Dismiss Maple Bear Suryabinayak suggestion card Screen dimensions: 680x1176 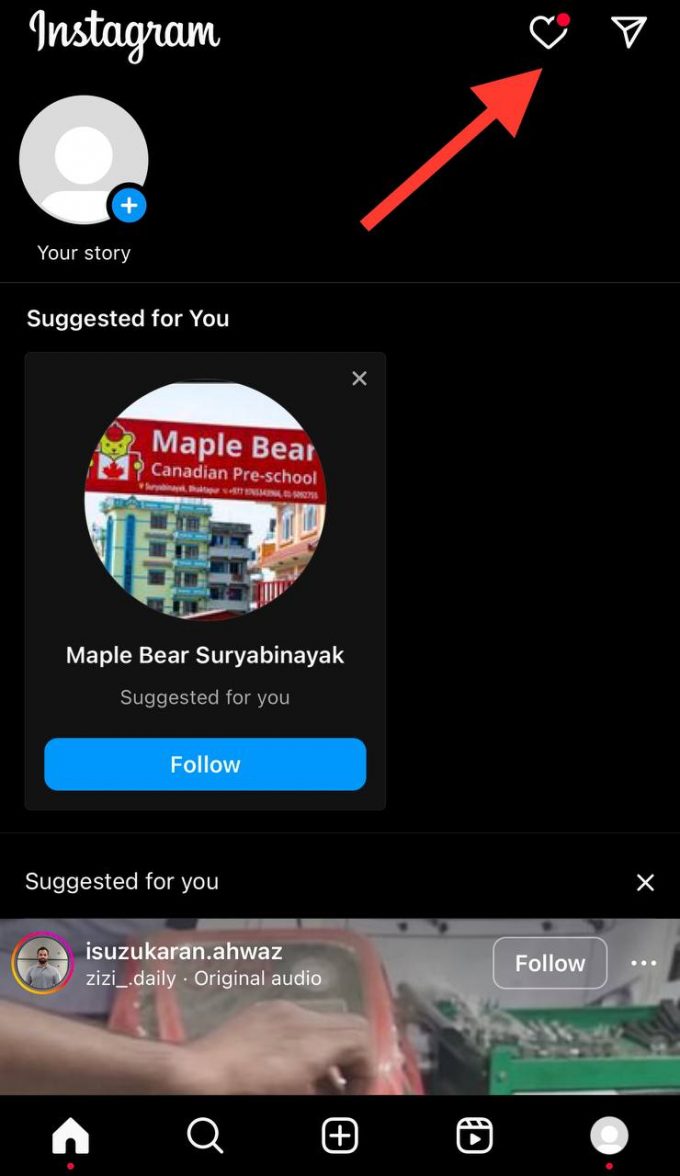359,378
